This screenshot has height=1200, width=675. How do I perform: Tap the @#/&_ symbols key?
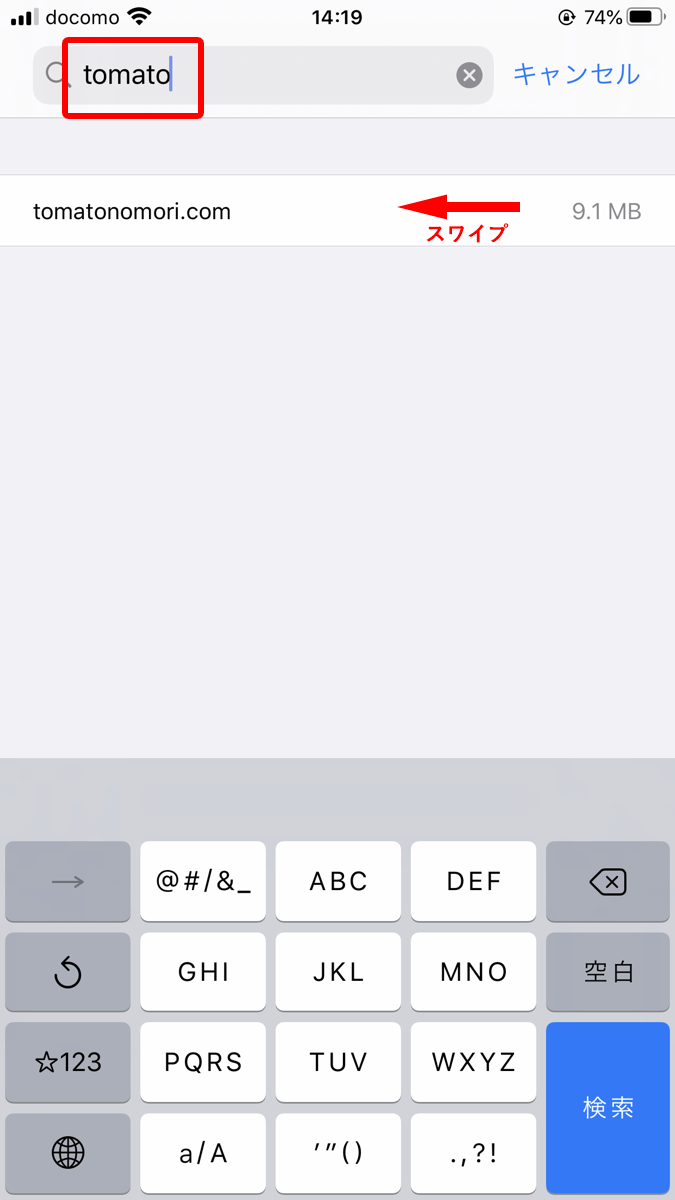pyautogui.click(x=203, y=882)
